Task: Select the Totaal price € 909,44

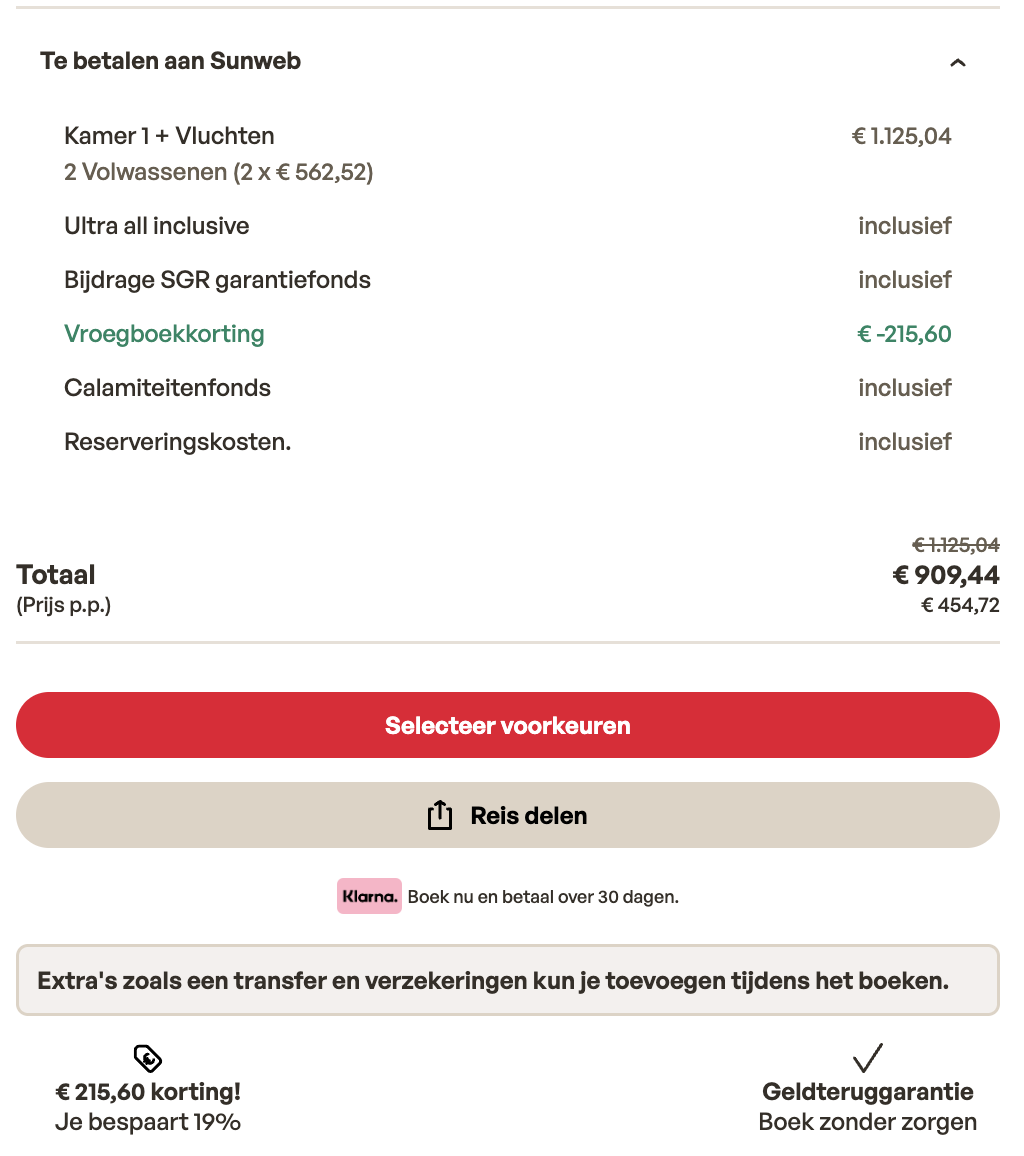Action: point(945,575)
